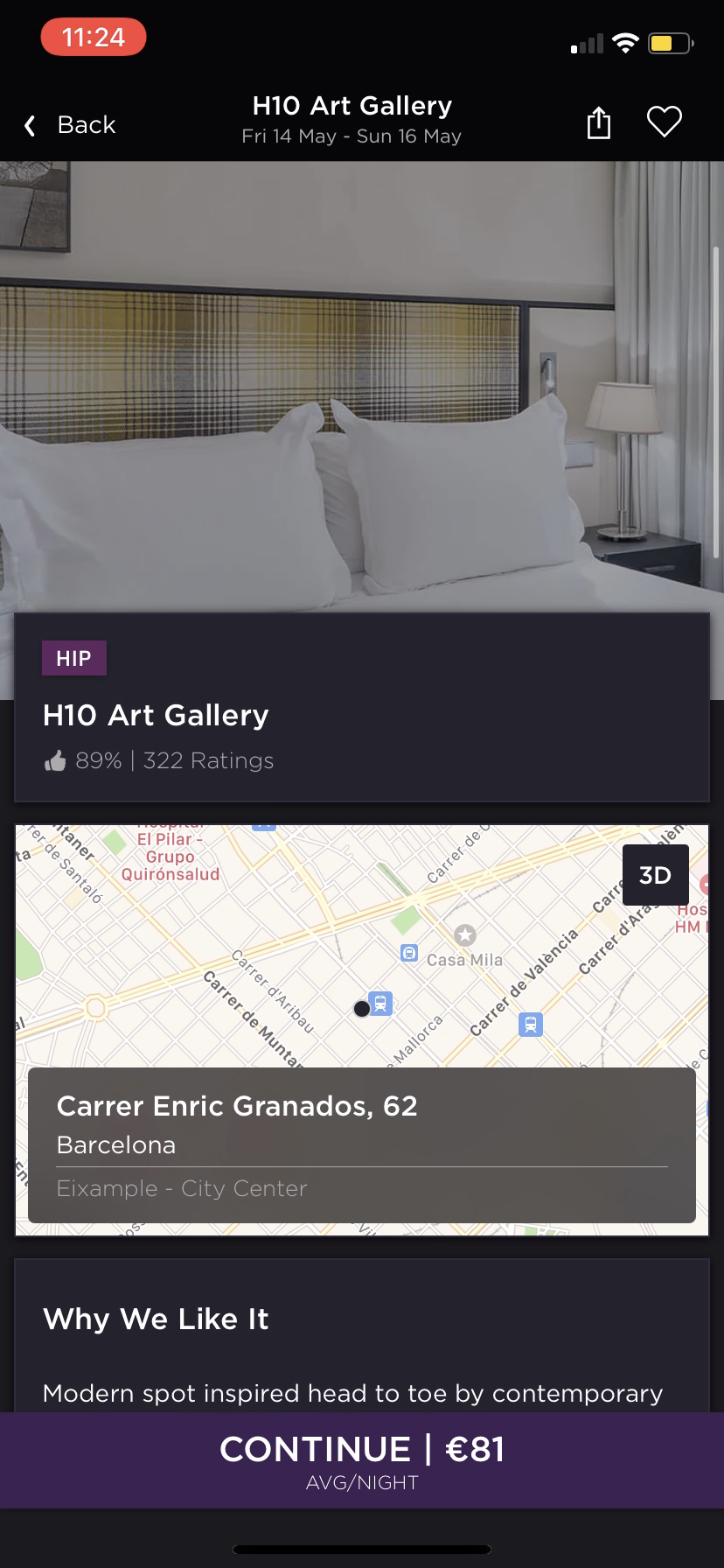
Task: Share the H10 Art Gallery hotel listing
Action: tap(598, 122)
